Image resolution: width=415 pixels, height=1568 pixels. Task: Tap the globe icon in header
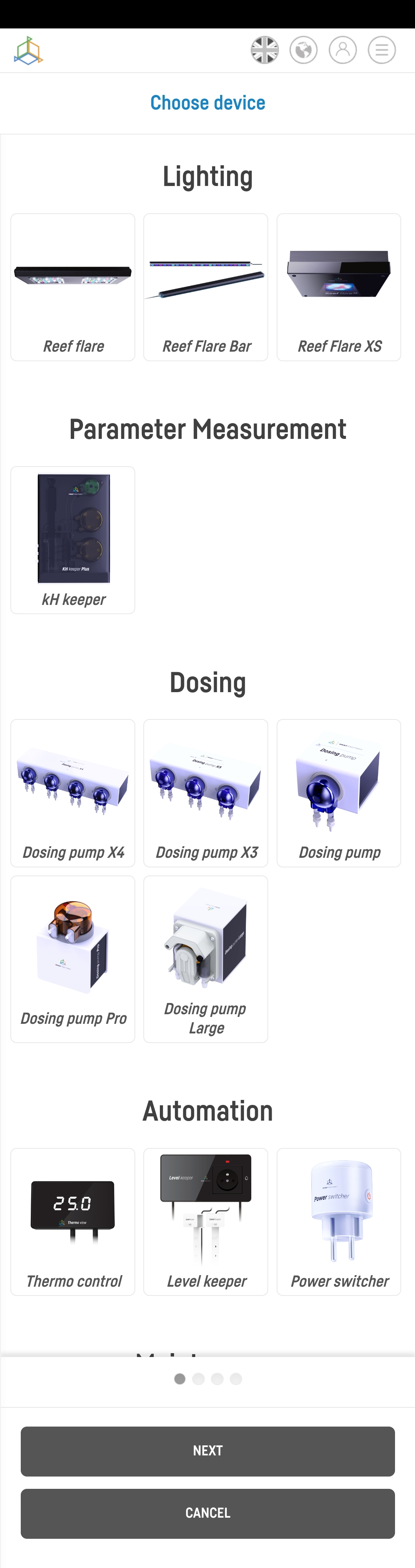pyautogui.click(x=304, y=50)
